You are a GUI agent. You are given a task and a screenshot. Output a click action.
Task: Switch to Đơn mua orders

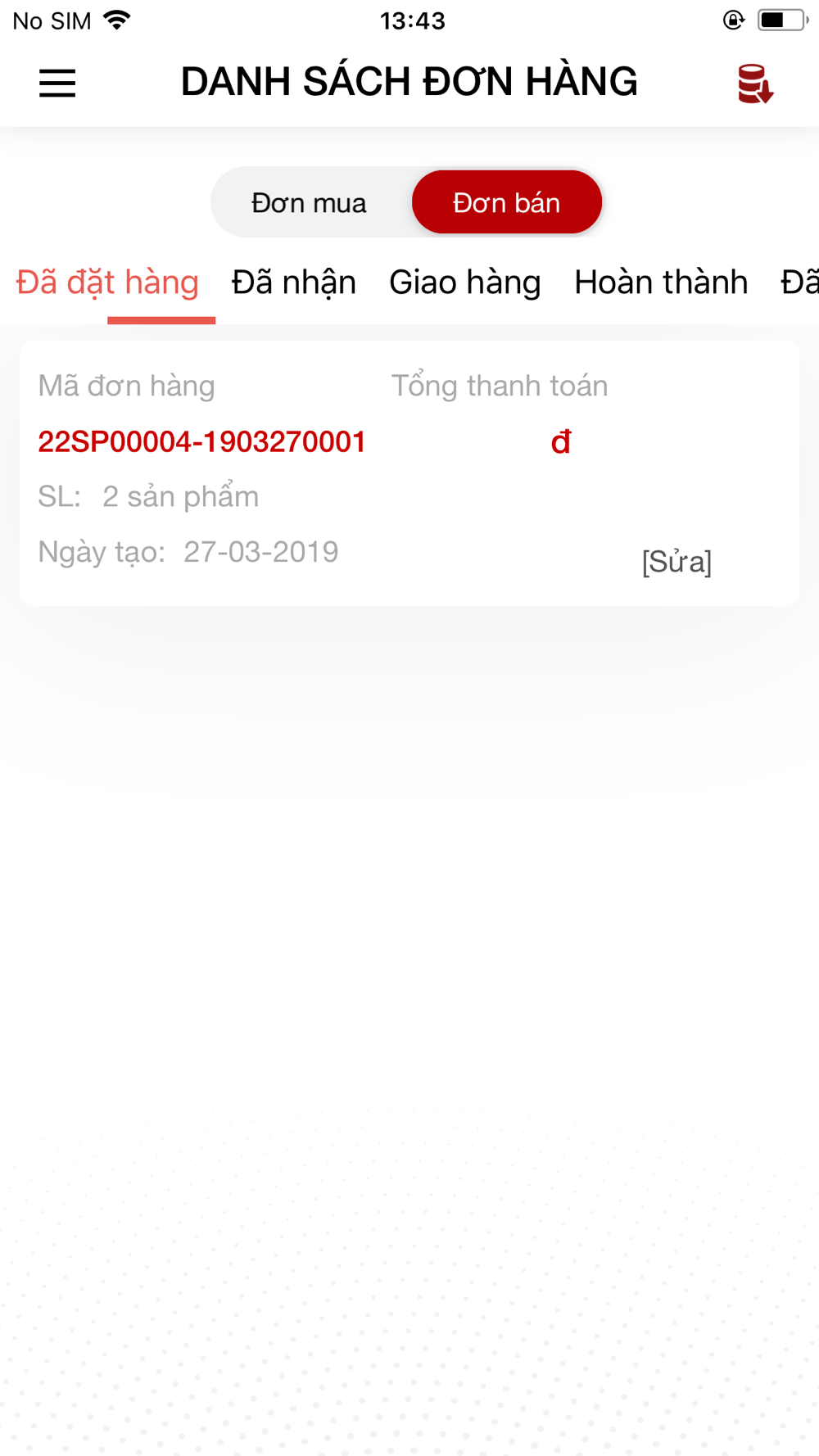309,203
